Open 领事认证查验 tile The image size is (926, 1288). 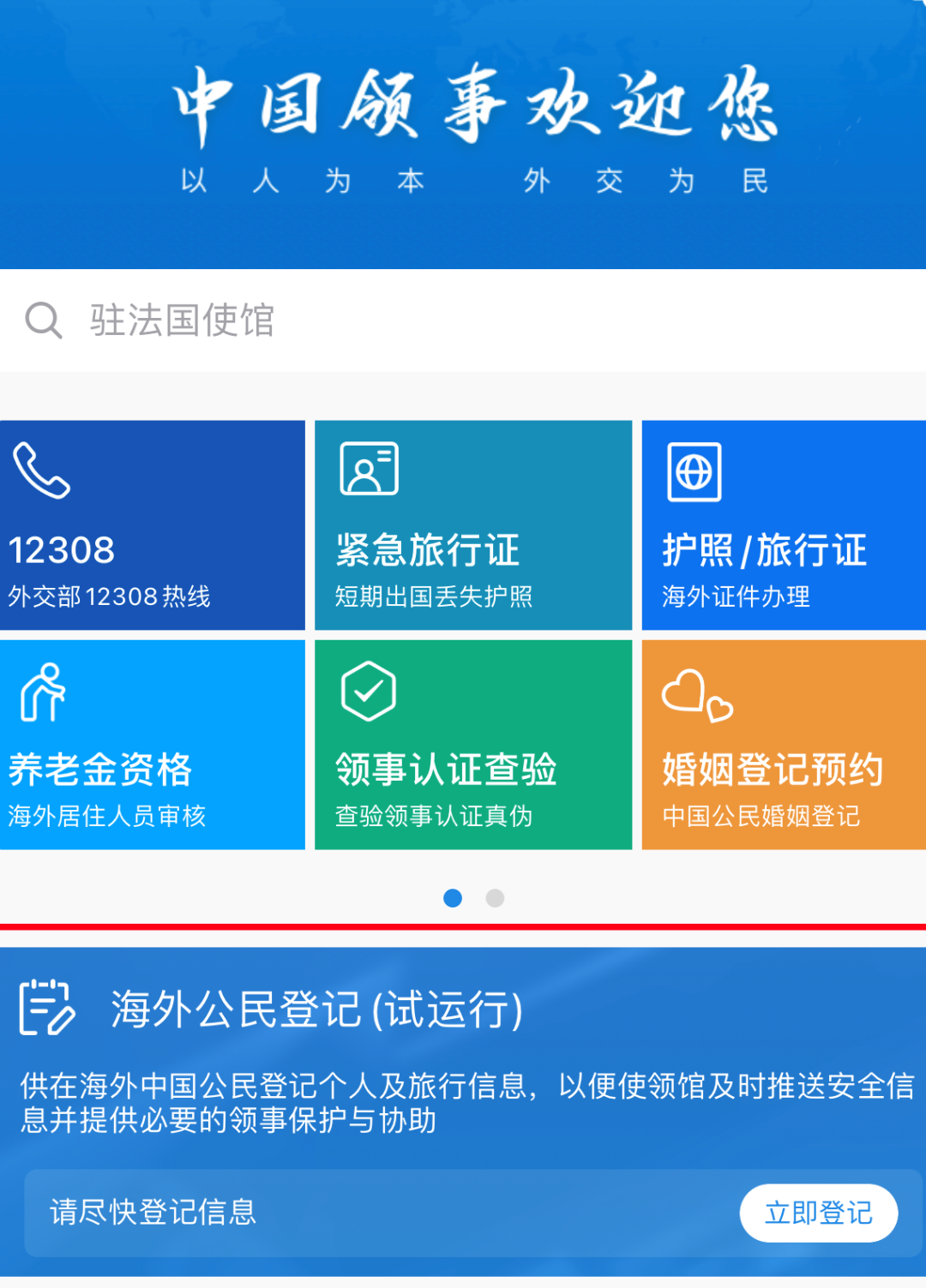[473, 745]
